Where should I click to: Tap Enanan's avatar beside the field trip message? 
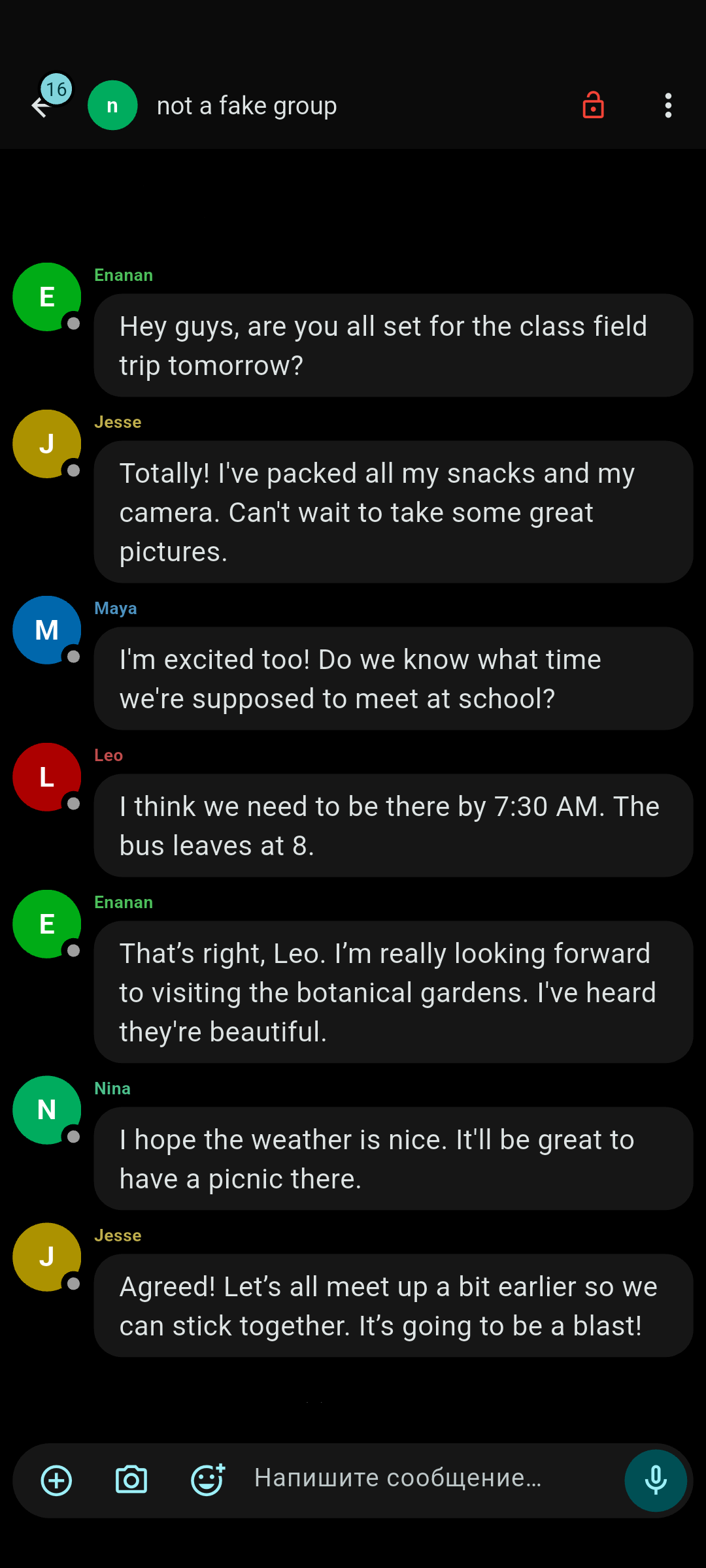[47, 297]
